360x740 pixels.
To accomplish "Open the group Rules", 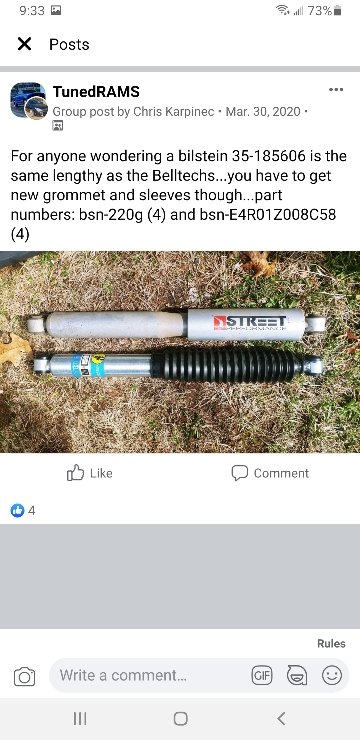I will [331, 643].
